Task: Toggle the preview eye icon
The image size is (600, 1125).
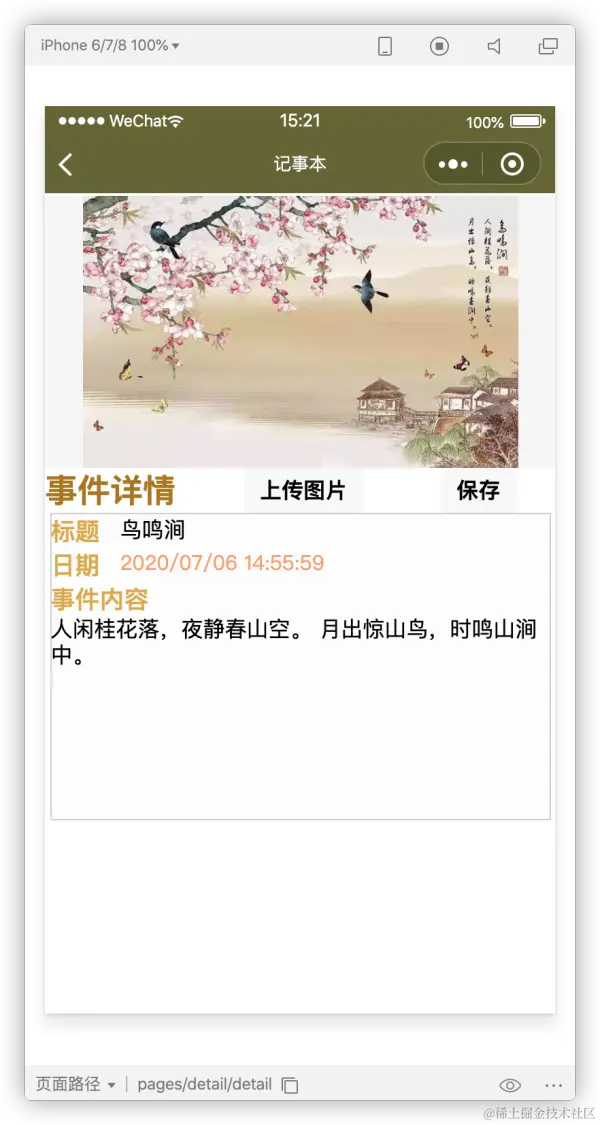Action: pyautogui.click(x=510, y=1085)
